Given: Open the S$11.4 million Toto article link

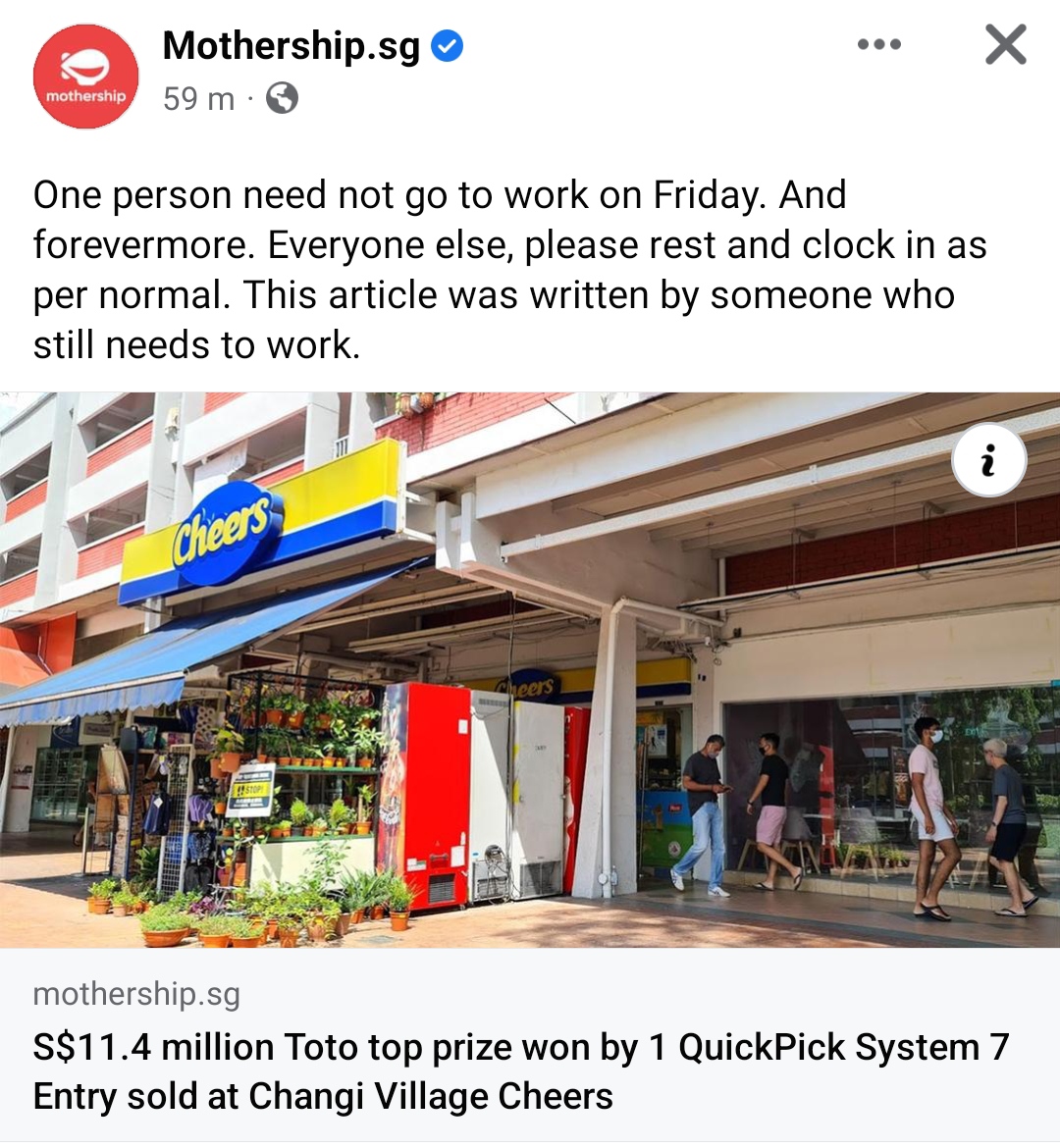Looking at the screenshot, I should 520,1071.
